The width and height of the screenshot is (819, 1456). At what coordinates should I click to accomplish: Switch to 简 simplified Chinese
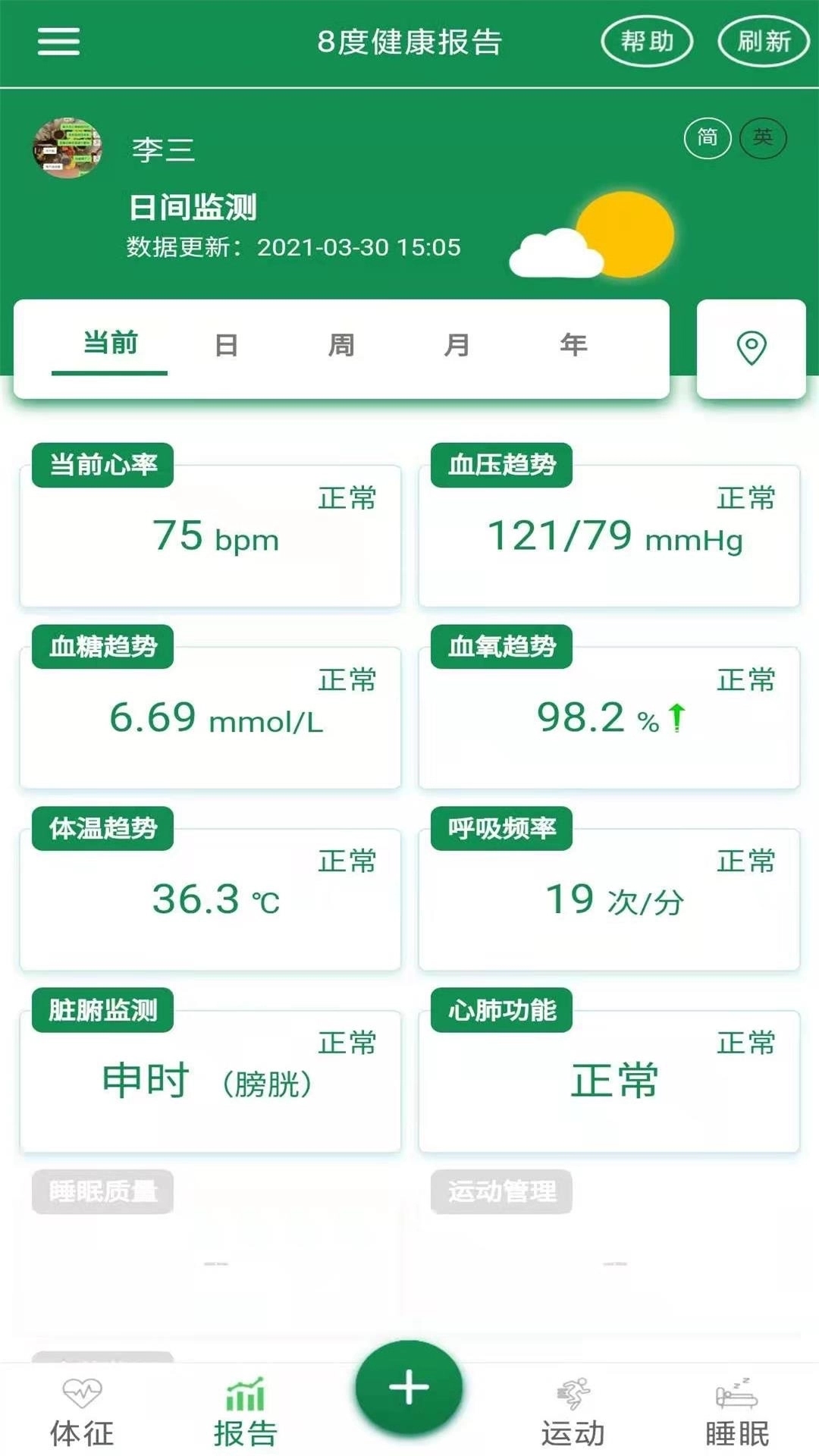(708, 136)
